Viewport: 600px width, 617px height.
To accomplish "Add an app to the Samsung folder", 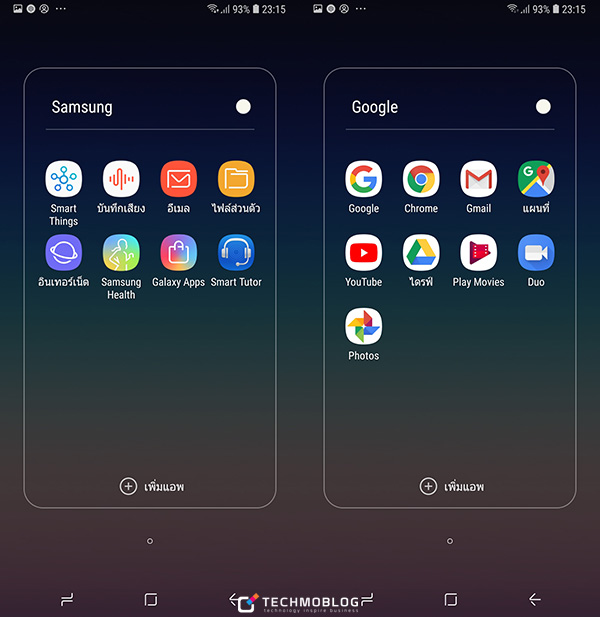I will point(151,486).
